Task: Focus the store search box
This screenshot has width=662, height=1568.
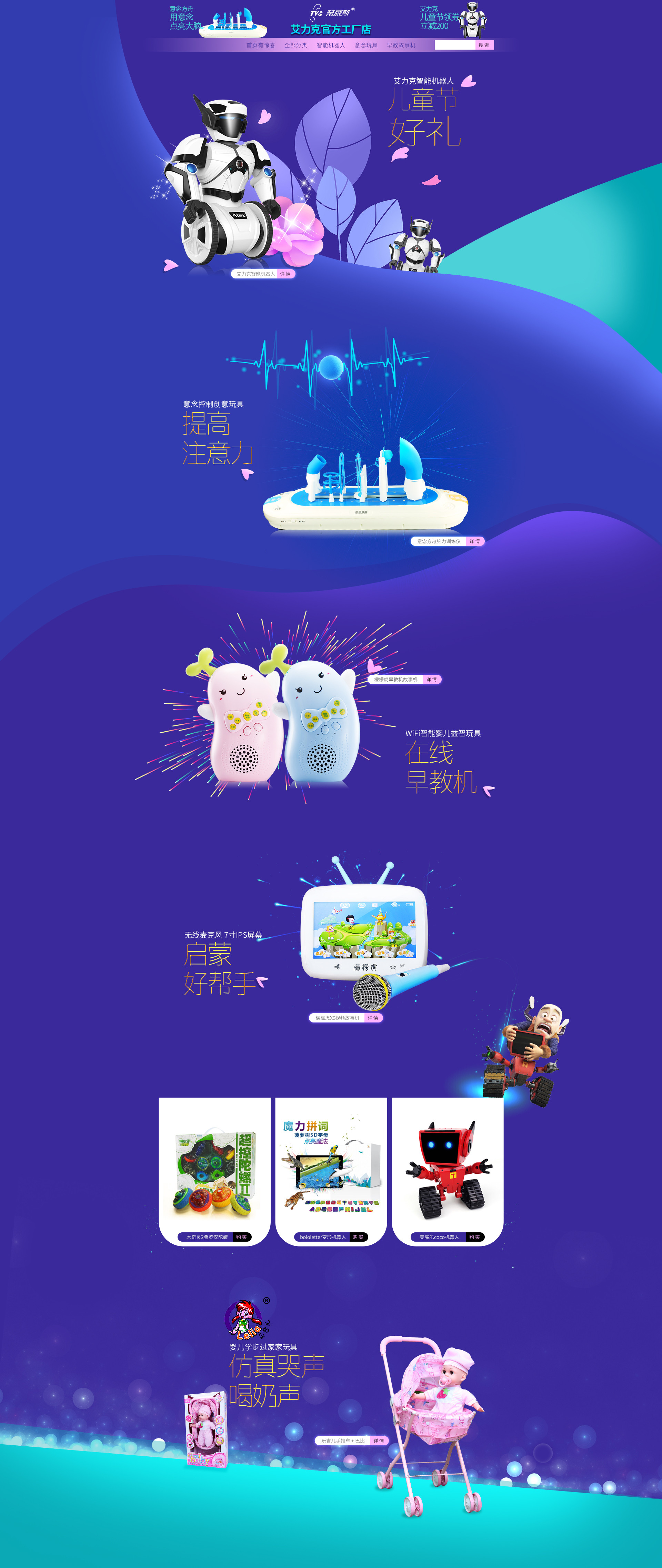Action: coord(454,45)
